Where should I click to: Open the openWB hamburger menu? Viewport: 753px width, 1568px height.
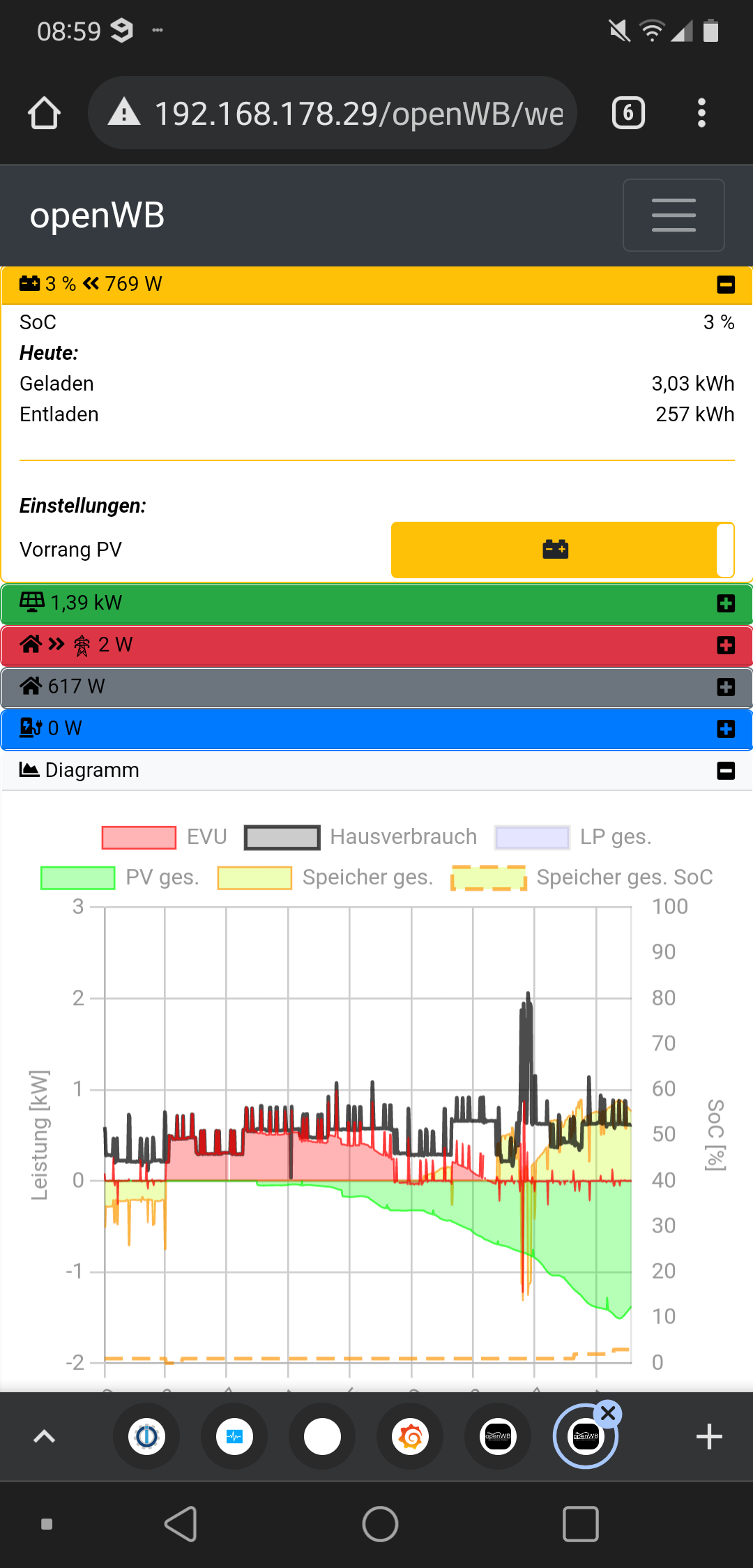(x=673, y=215)
